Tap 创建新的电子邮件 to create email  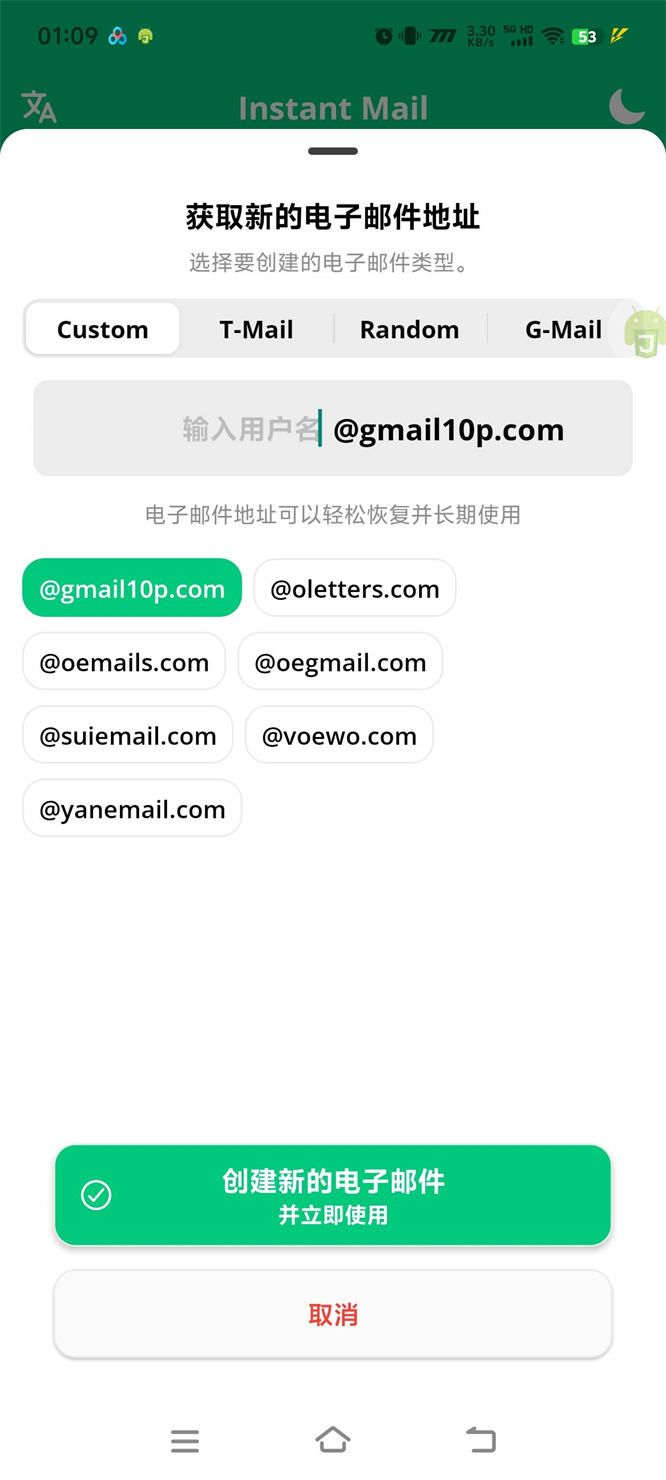coord(333,1195)
